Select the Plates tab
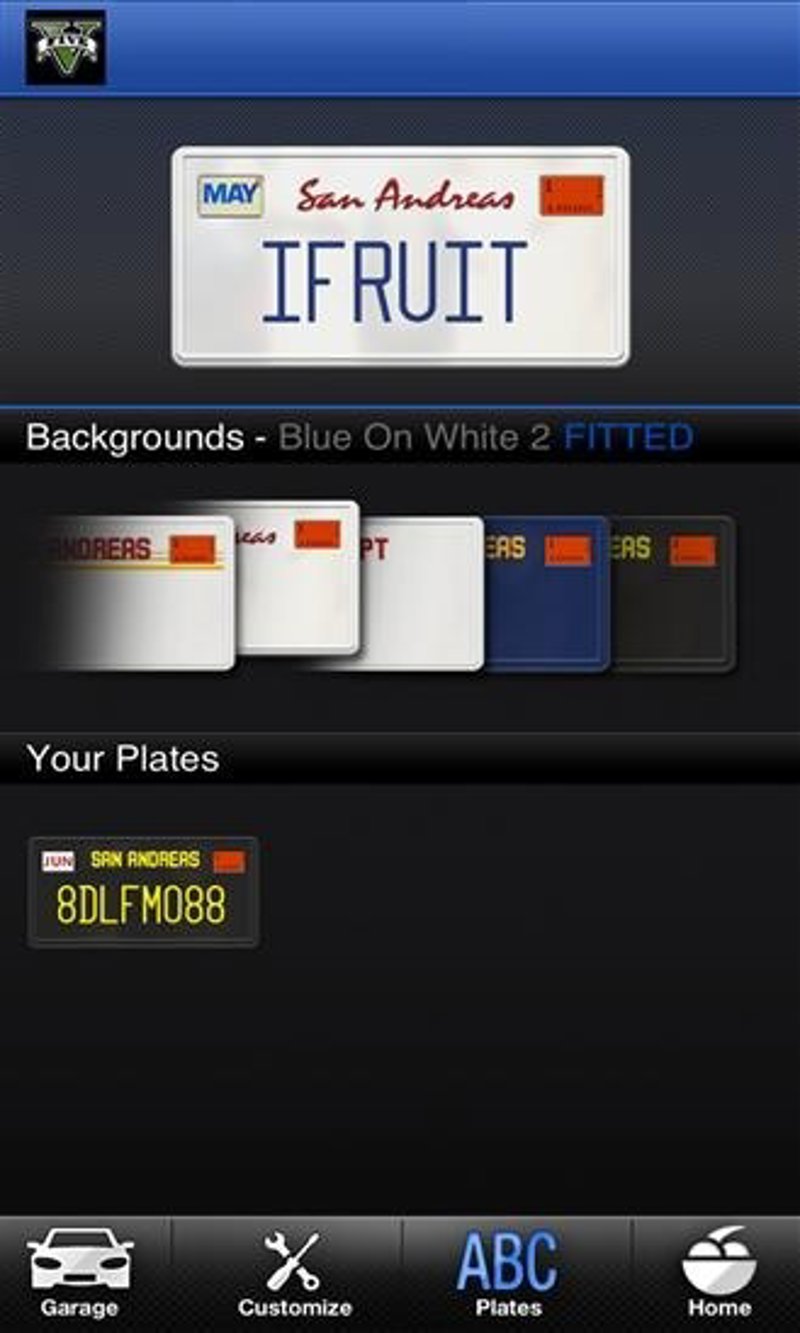Viewport: 800px width, 1333px height. [x=508, y=1274]
